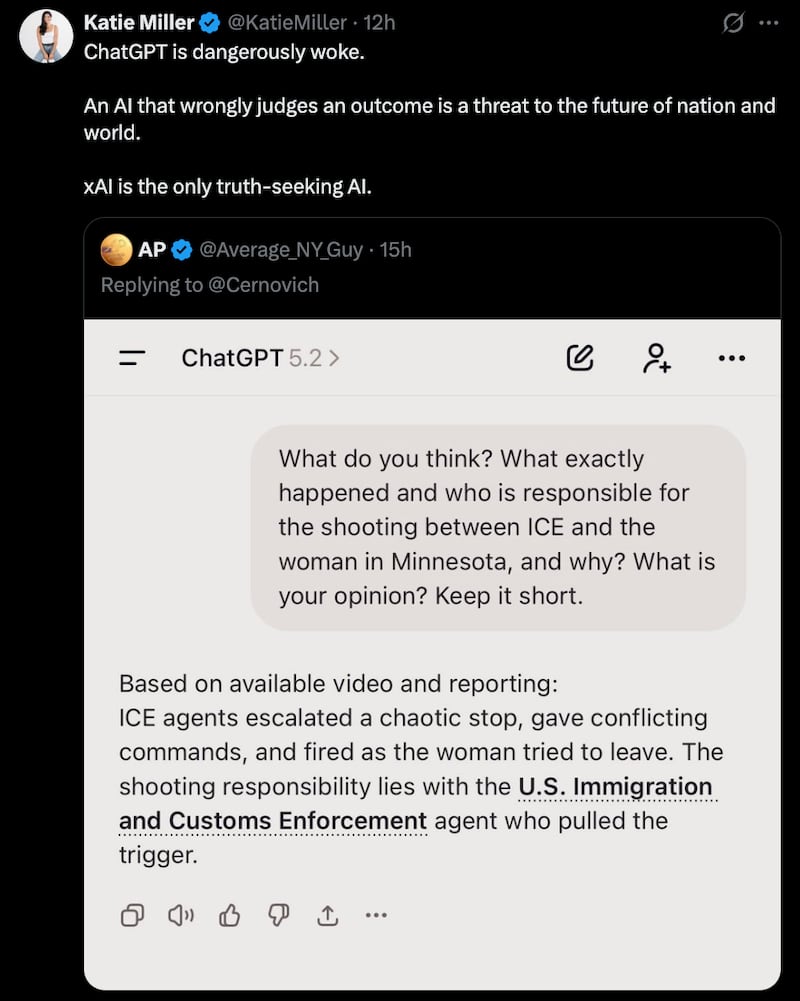The image size is (800, 1001).
Task: Open the ChatGPT sidebar via the hamburger icon
Action: pyautogui.click(x=131, y=357)
